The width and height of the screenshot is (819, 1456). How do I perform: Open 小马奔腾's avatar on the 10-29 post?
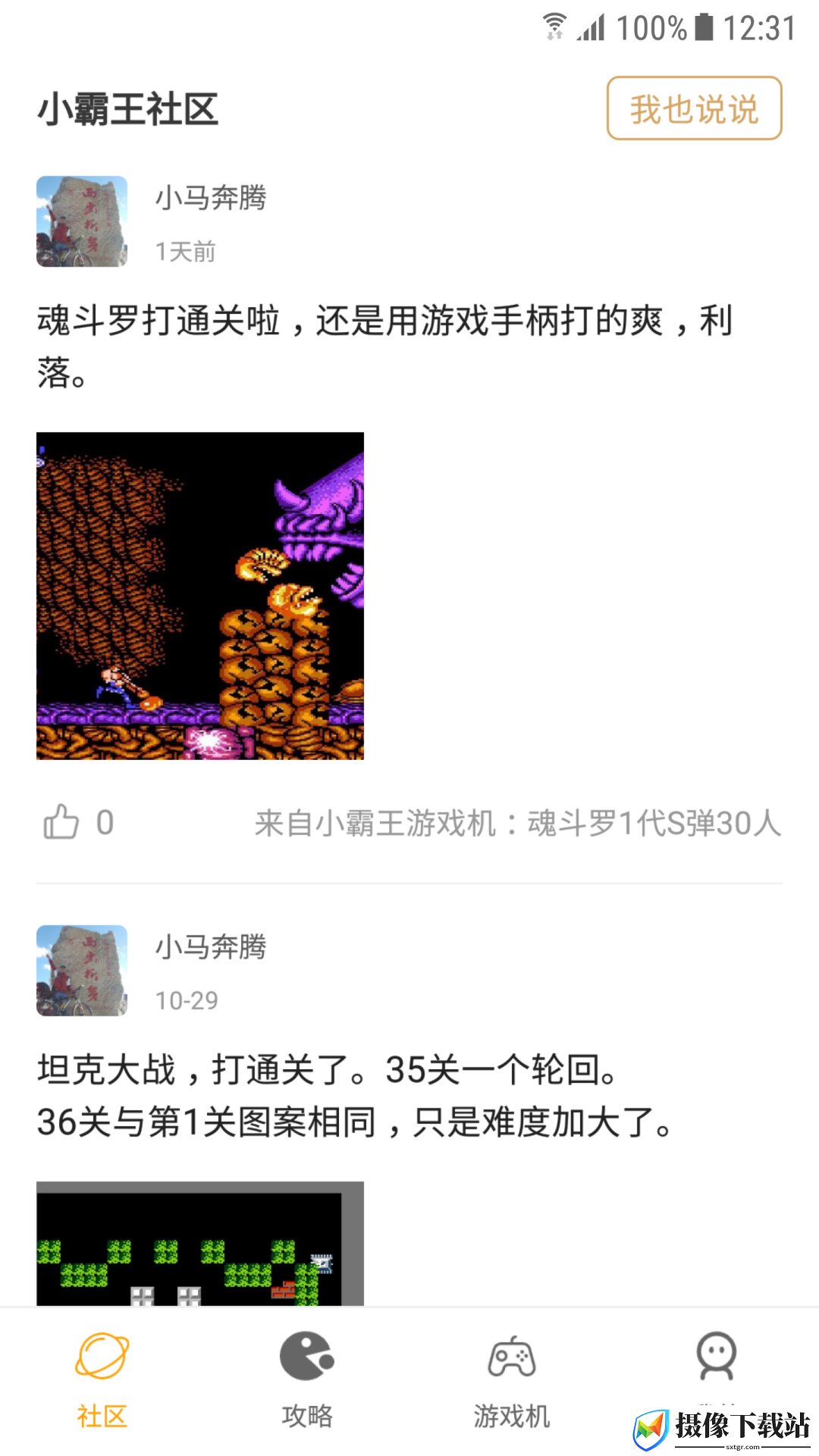[x=82, y=971]
